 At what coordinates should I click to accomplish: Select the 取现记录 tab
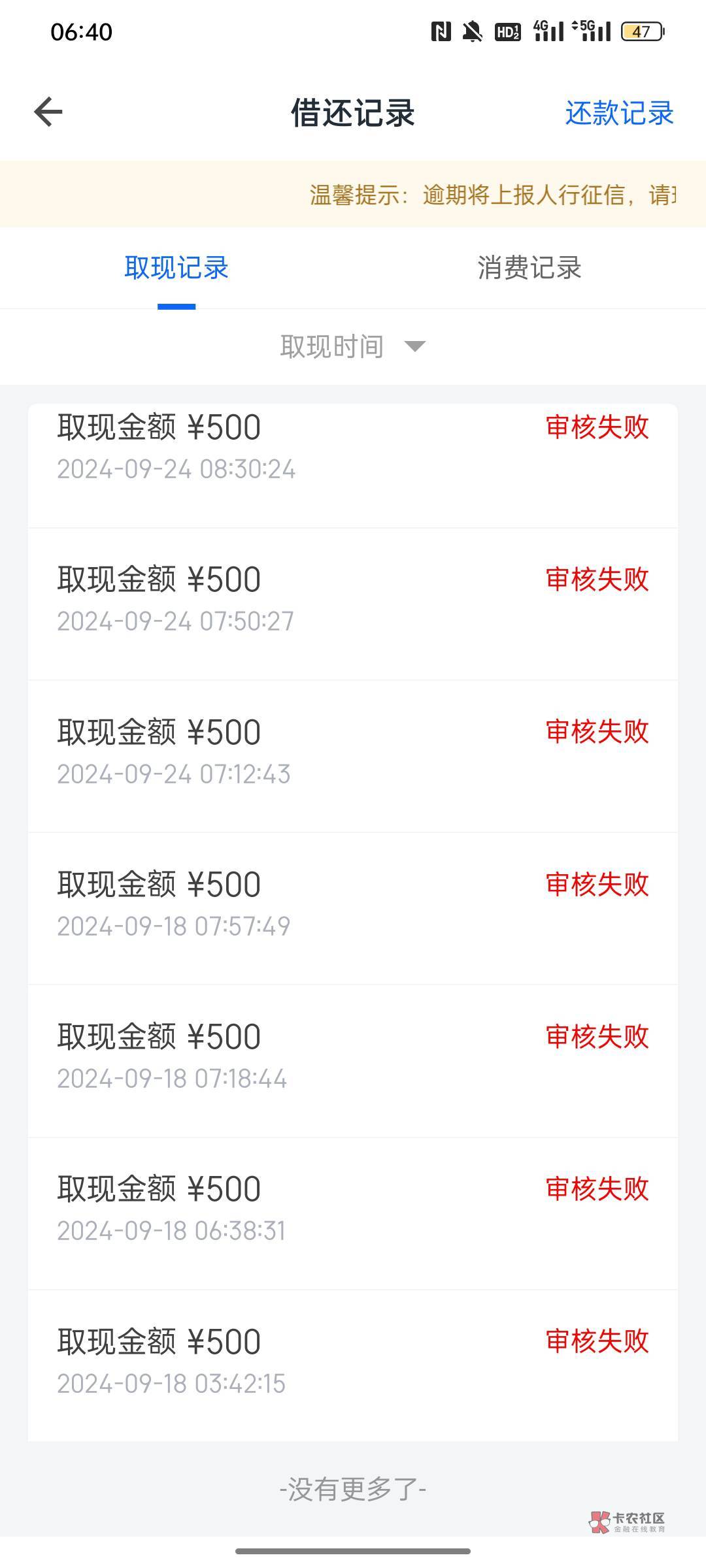tap(176, 268)
